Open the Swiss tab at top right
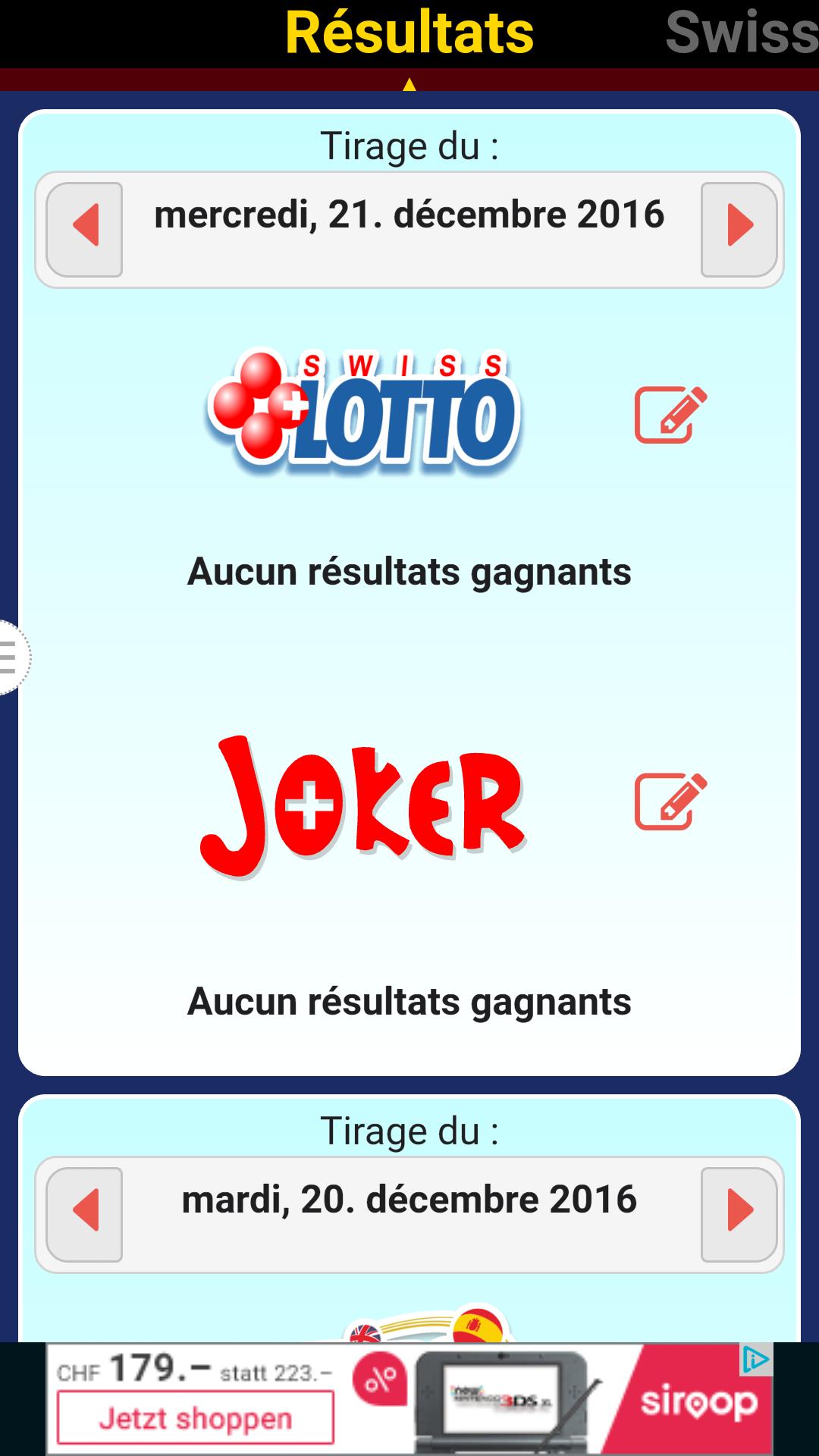819x1456 pixels. pyautogui.click(x=739, y=32)
